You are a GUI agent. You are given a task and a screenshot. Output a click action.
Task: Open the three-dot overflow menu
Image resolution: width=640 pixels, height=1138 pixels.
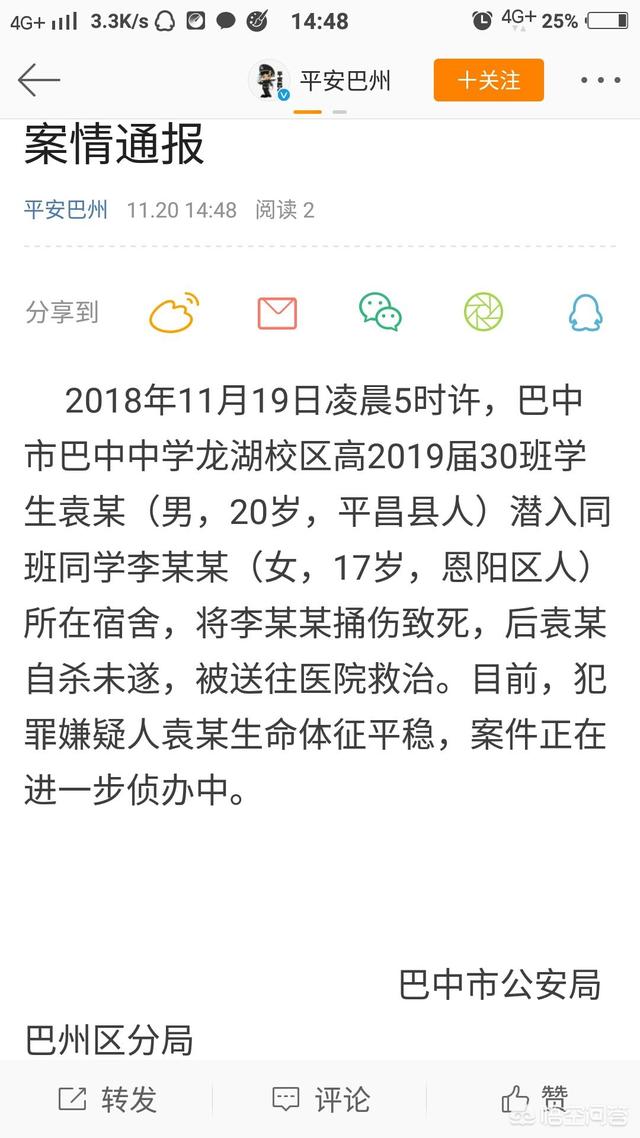pyautogui.click(x=600, y=80)
